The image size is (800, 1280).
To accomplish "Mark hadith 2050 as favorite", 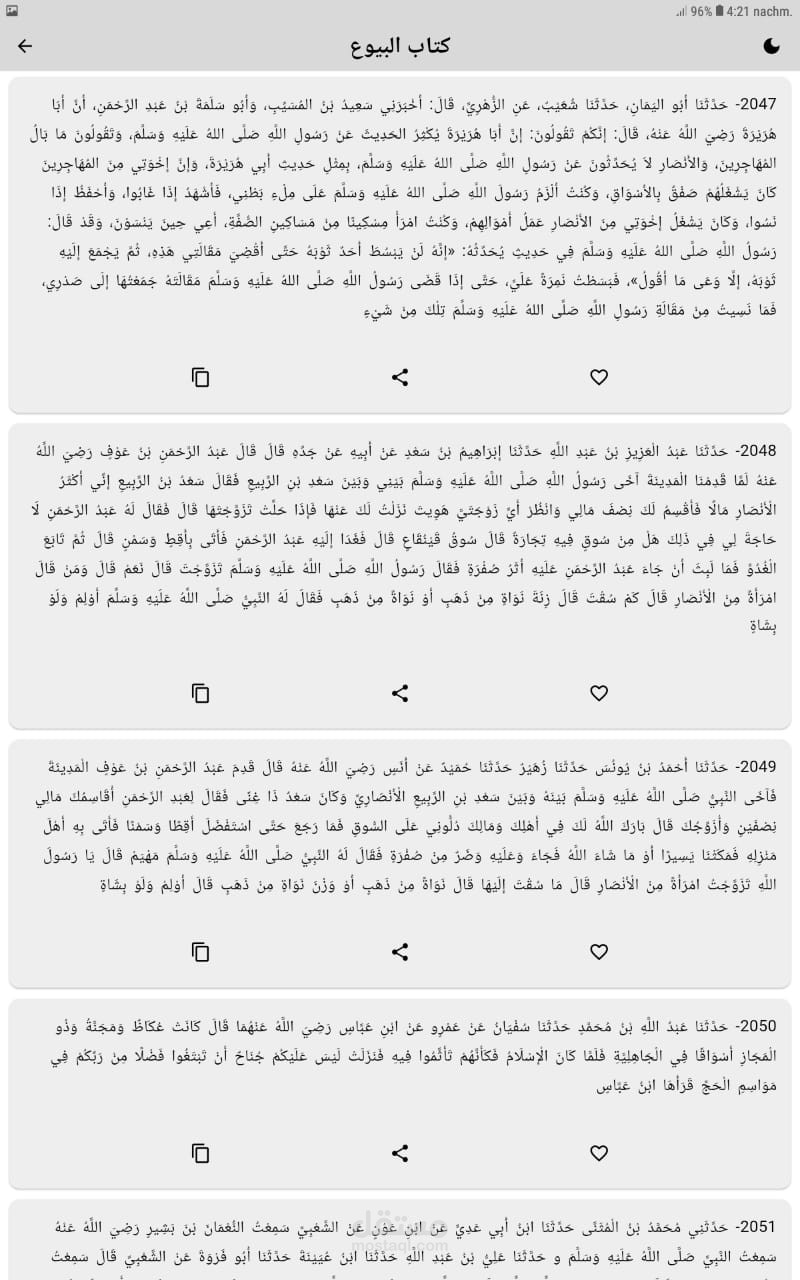I will (599, 1153).
